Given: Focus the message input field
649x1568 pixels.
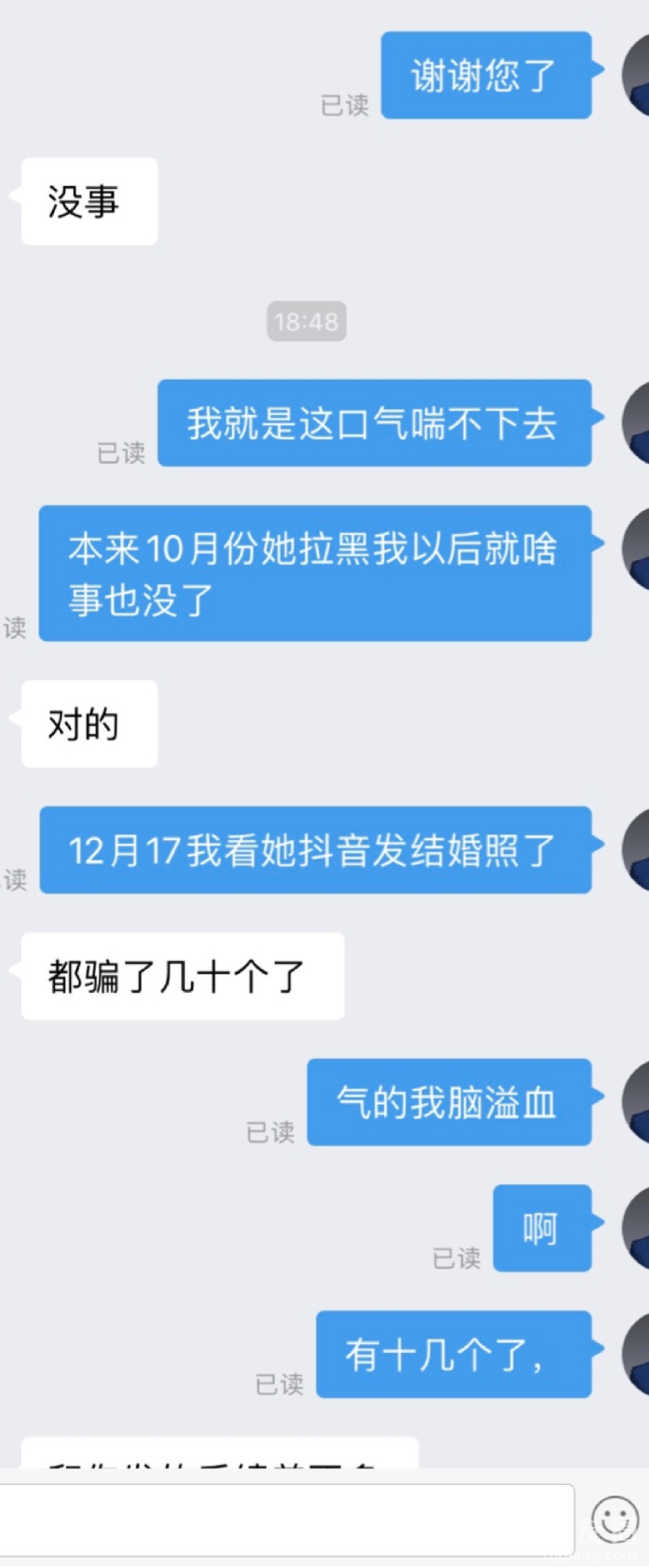Looking at the screenshot, I should (286, 1519).
